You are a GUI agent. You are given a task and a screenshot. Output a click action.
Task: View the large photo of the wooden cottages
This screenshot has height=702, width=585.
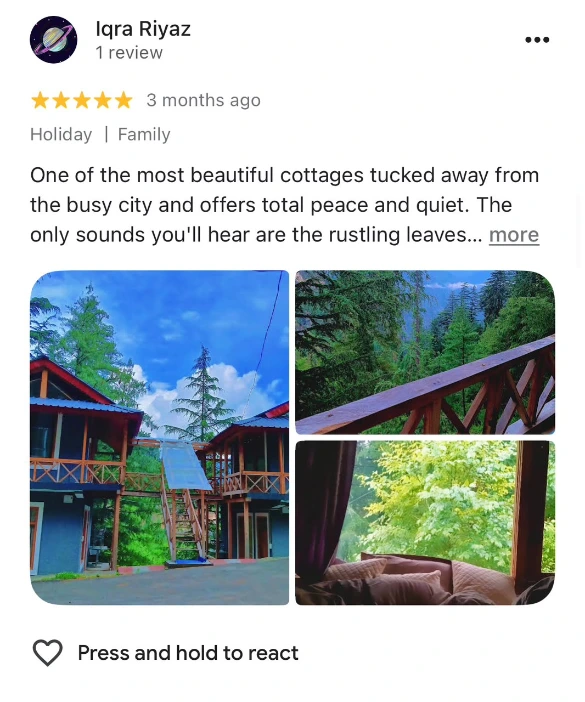[x=159, y=437]
